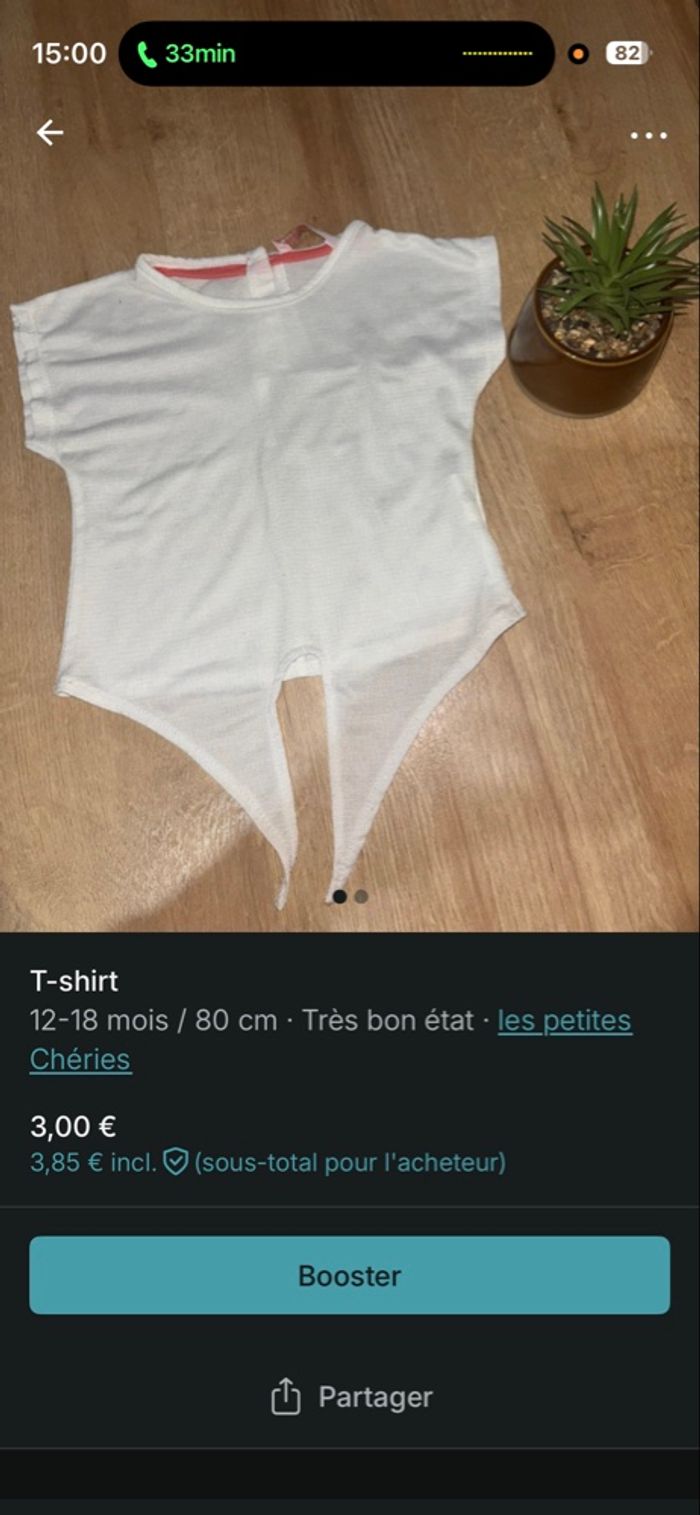Tap the Booster button

349,1275
